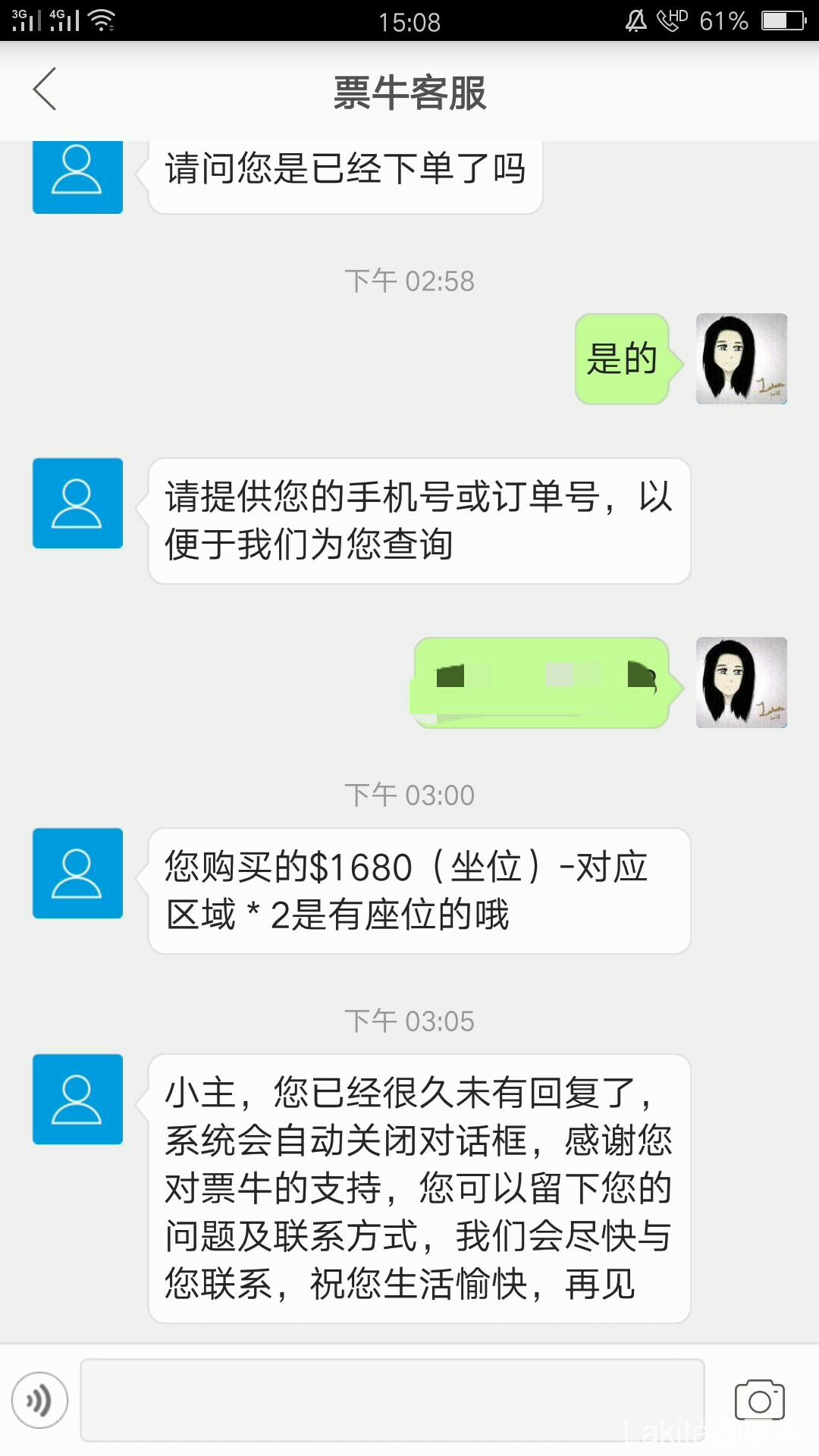Screen dimensions: 819x1456
Task: Switch to voice message input
Action: pyautogui.click(x=39, y=1400)
